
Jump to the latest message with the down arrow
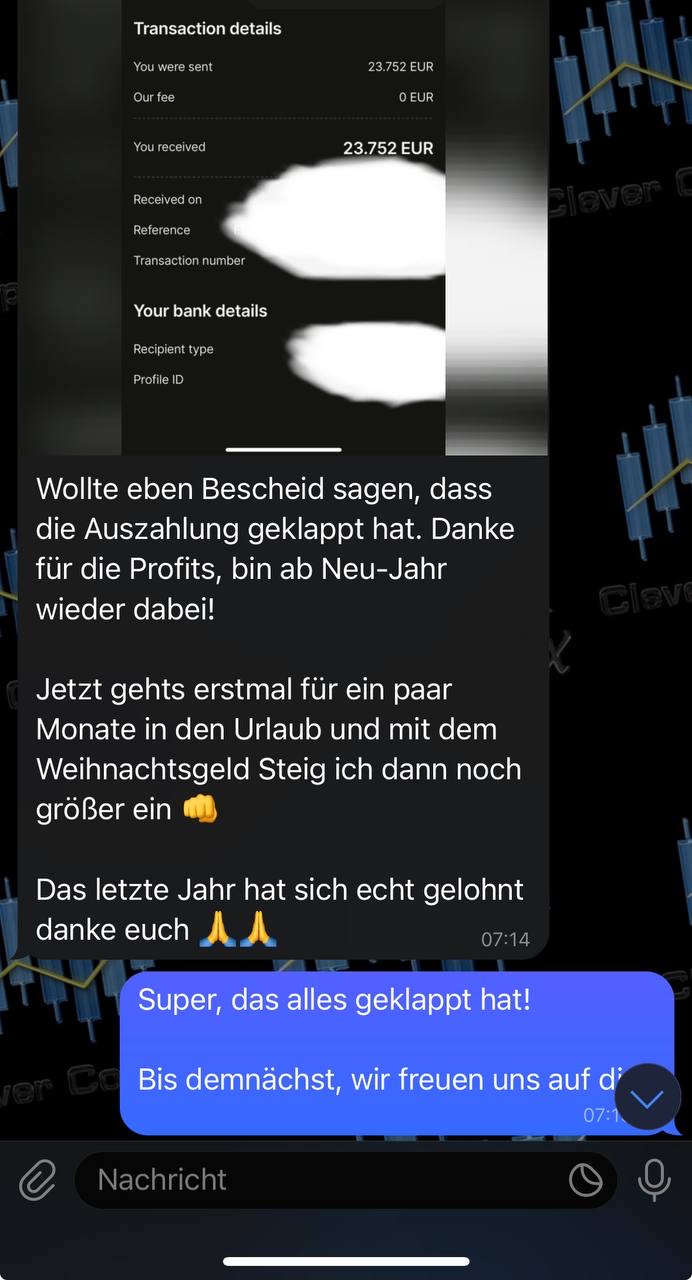(647, 1098)
